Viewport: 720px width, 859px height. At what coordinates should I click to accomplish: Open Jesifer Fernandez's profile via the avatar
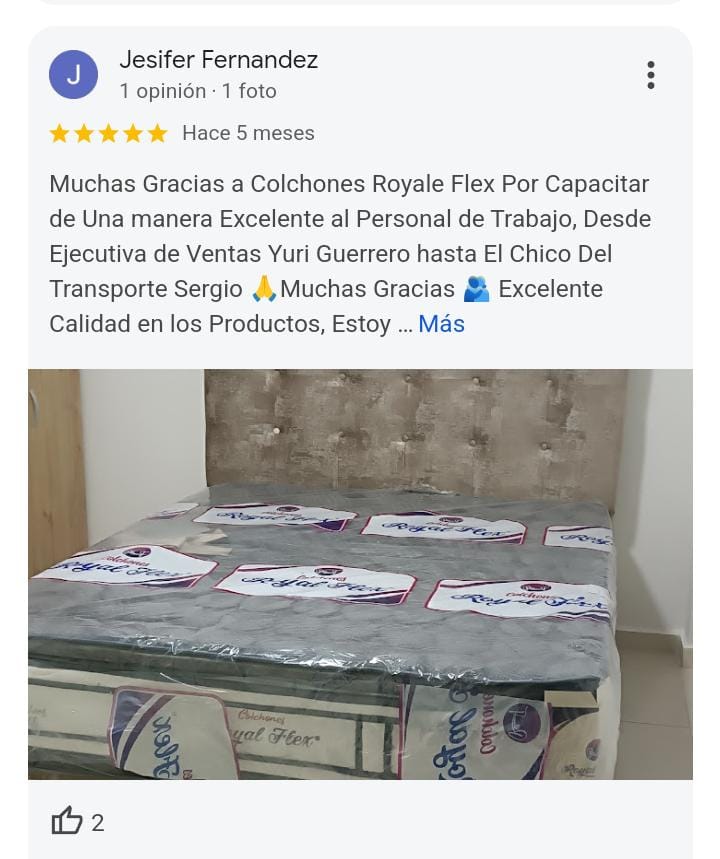pos(74,75)
